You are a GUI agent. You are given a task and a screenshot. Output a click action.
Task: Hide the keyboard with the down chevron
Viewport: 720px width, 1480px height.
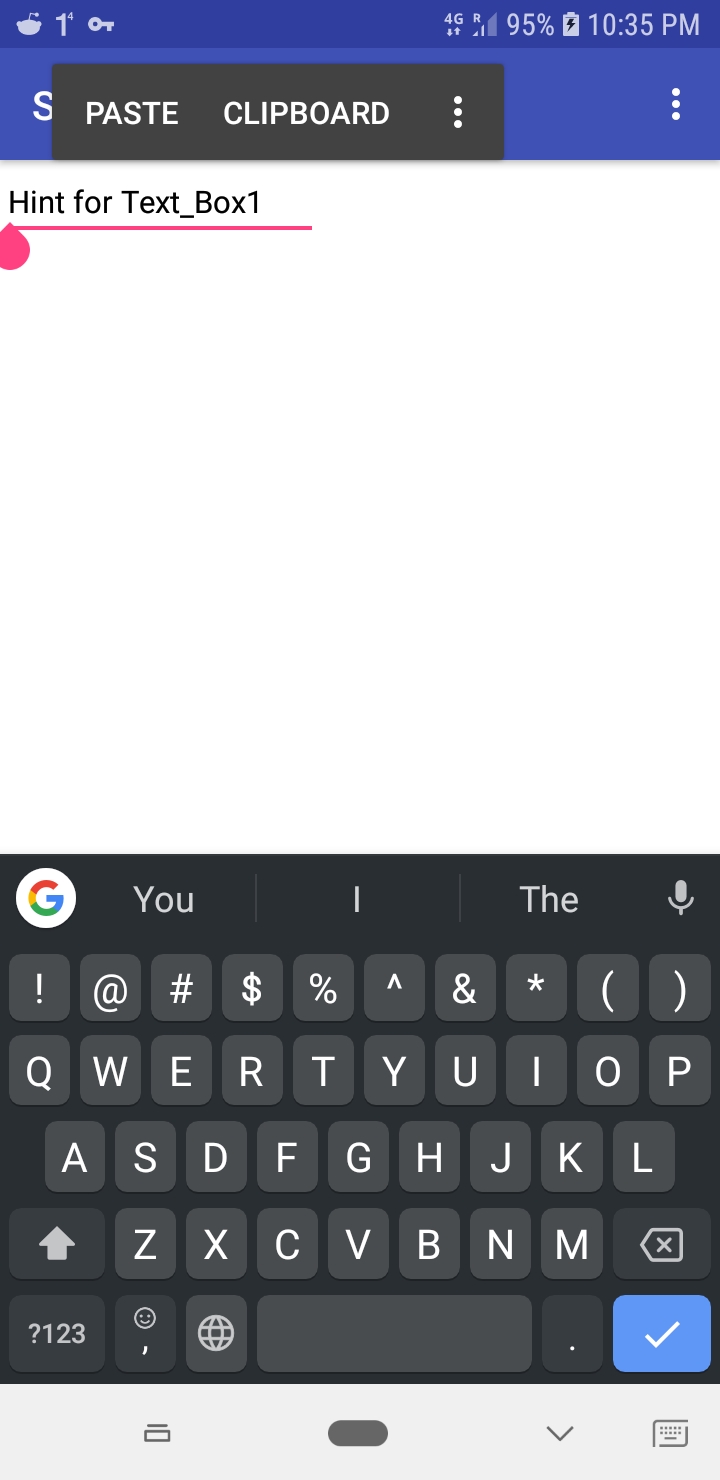pyautogui.click(x=560, y=1433)
